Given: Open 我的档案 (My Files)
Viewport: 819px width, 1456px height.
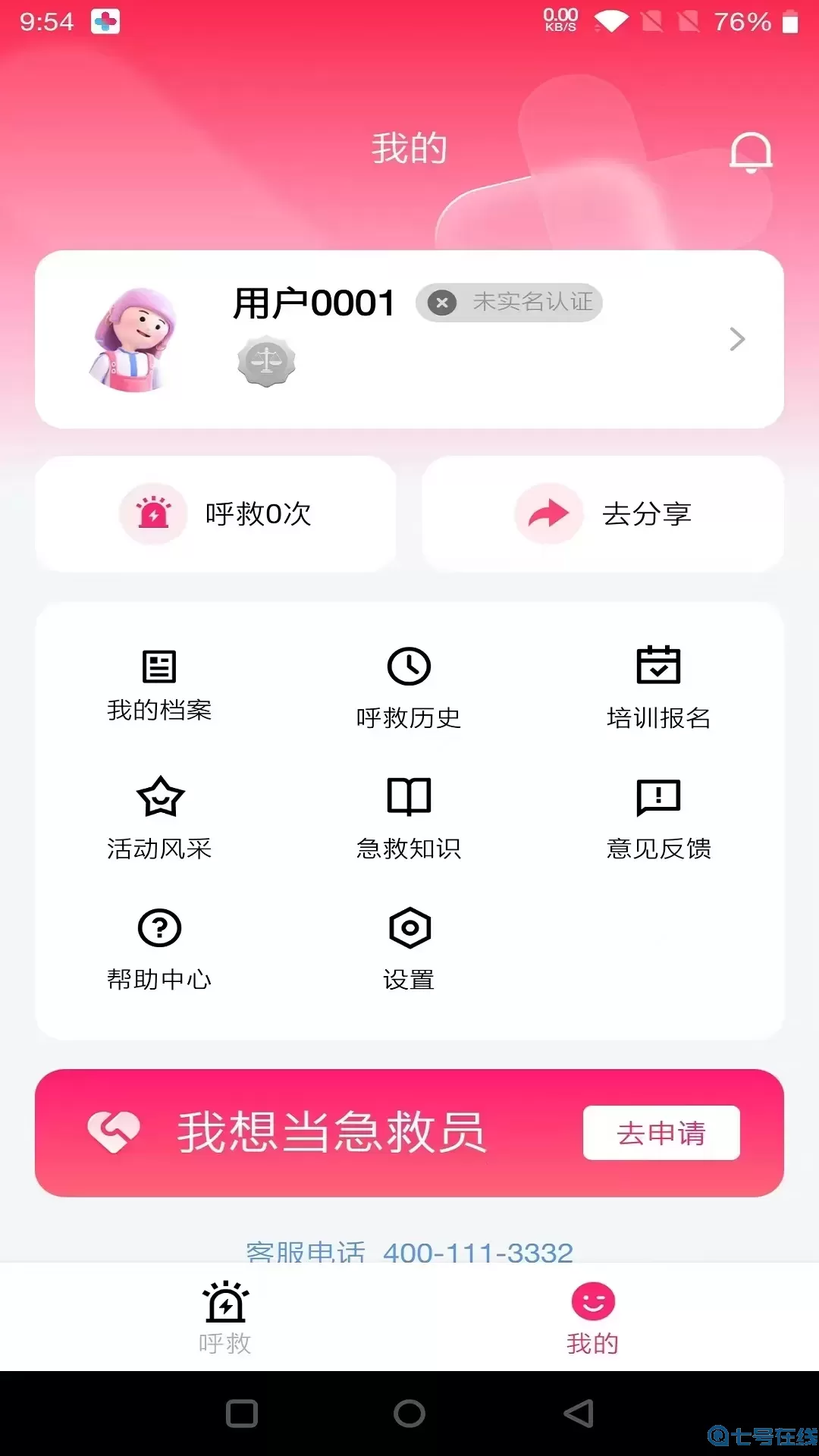Looking at the screenshot, I should [159, 682].
